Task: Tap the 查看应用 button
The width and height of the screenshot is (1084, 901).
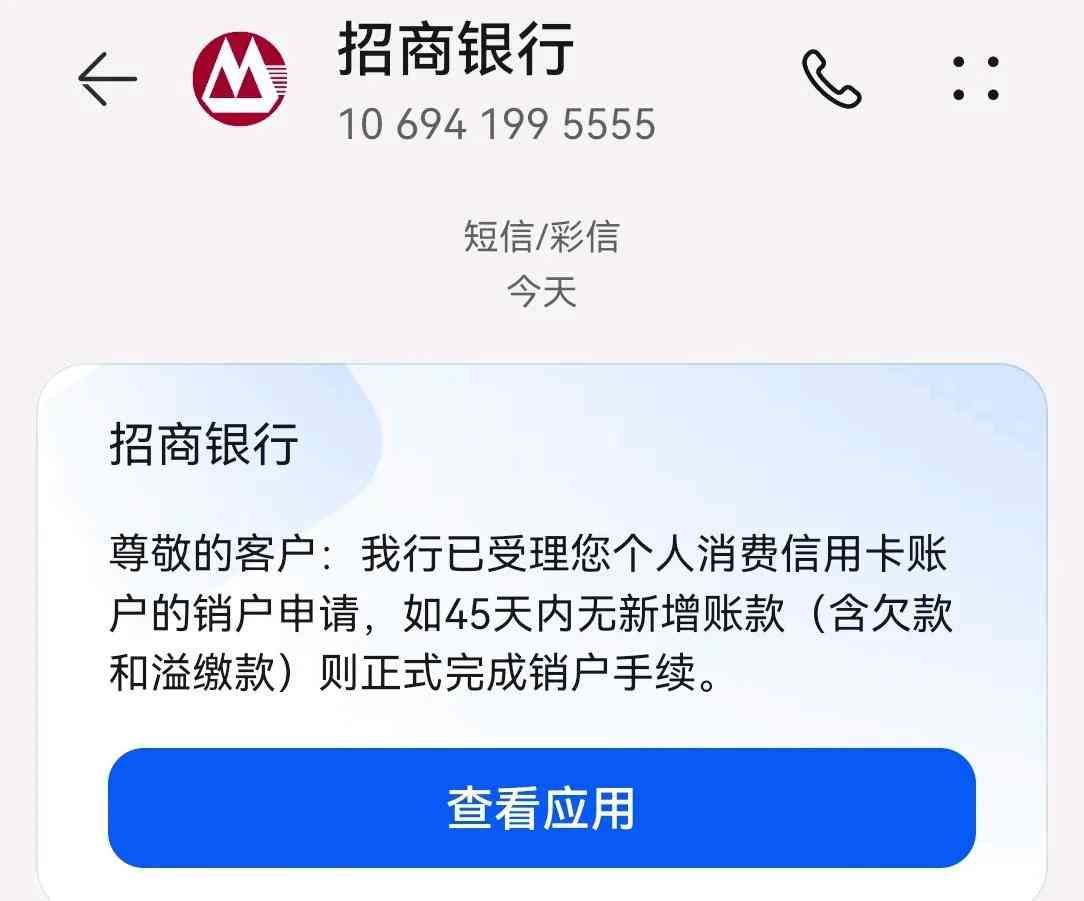Action: tap(541, 808)
